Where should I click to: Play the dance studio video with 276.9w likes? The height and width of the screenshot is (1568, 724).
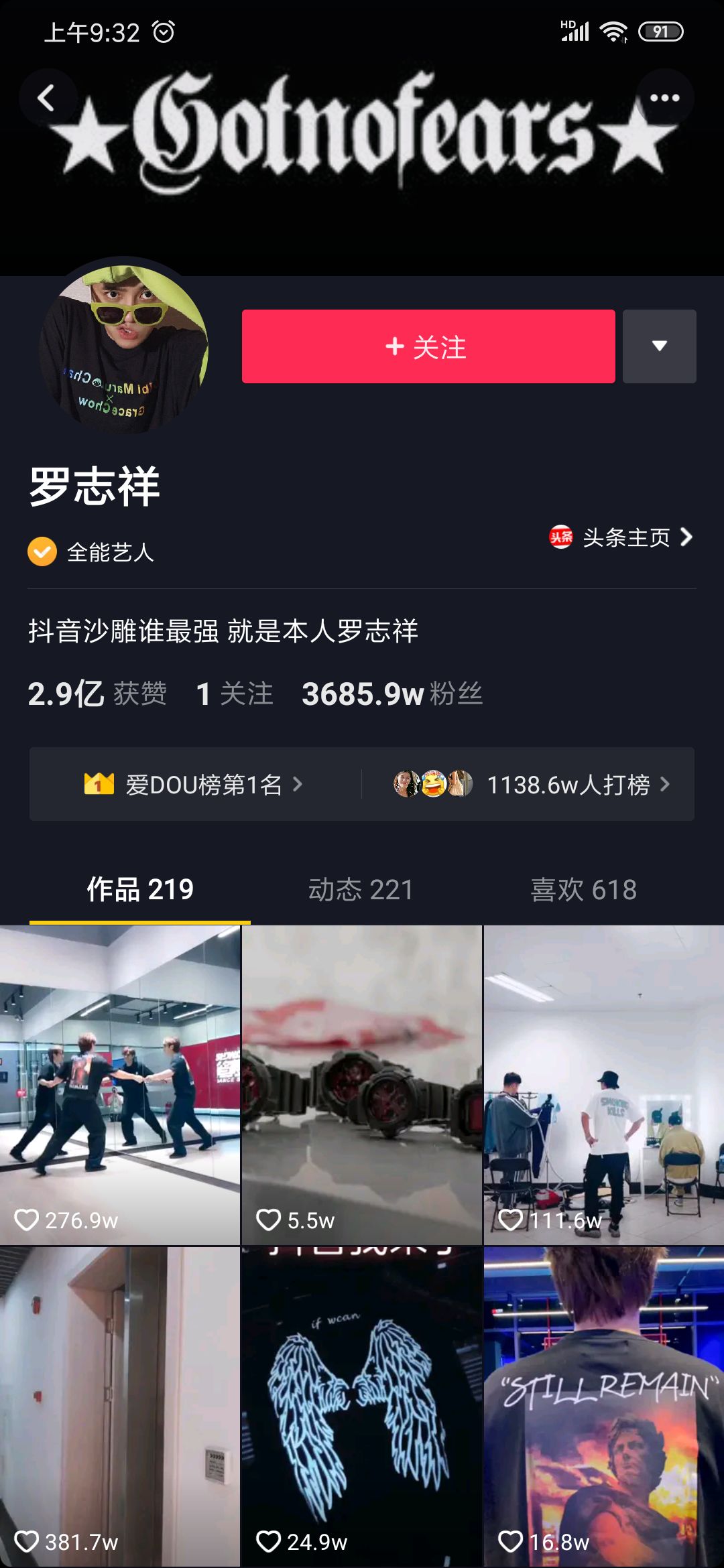pos(120,1085)
